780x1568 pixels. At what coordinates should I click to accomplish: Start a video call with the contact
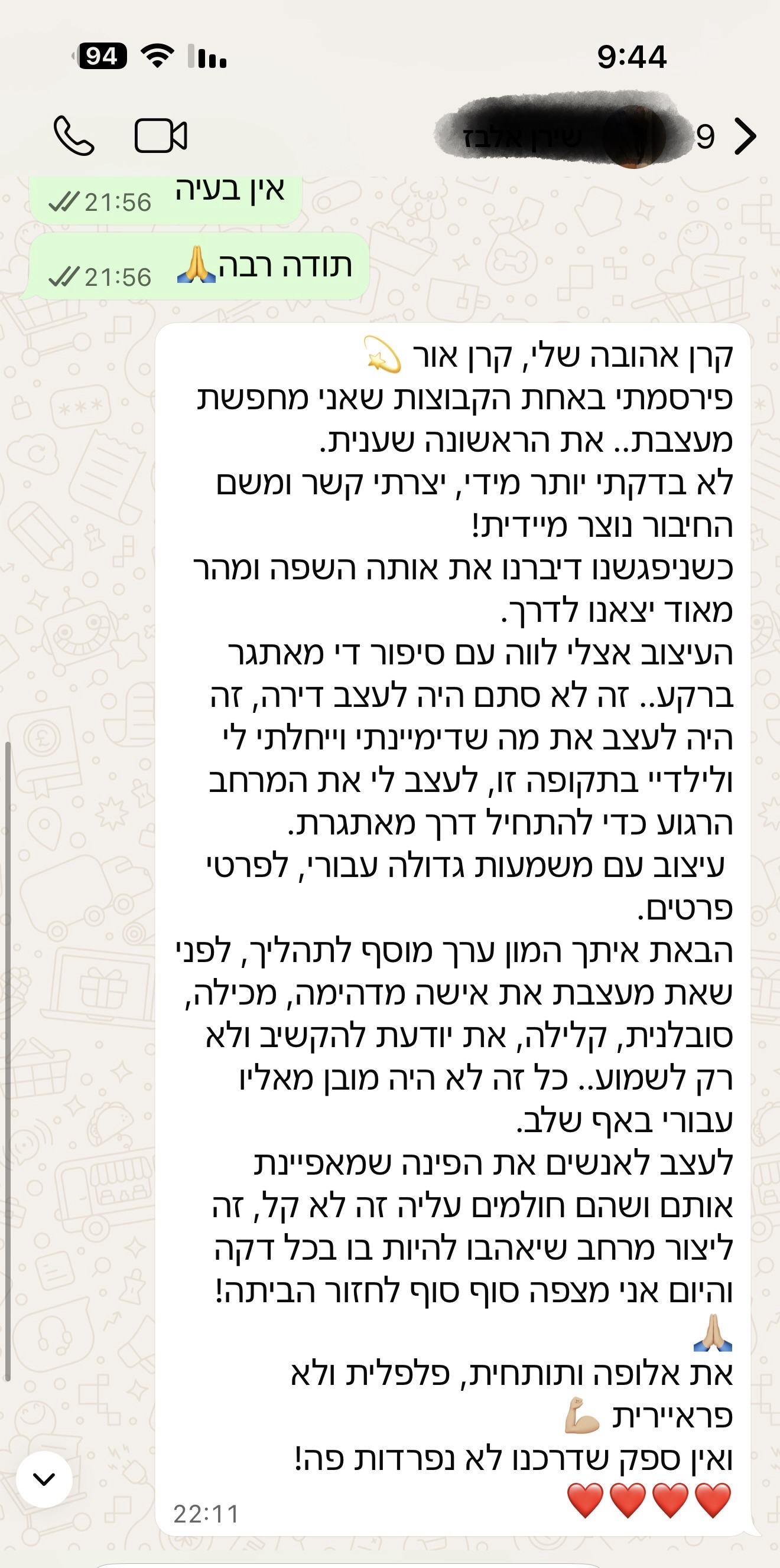(163, 134)
